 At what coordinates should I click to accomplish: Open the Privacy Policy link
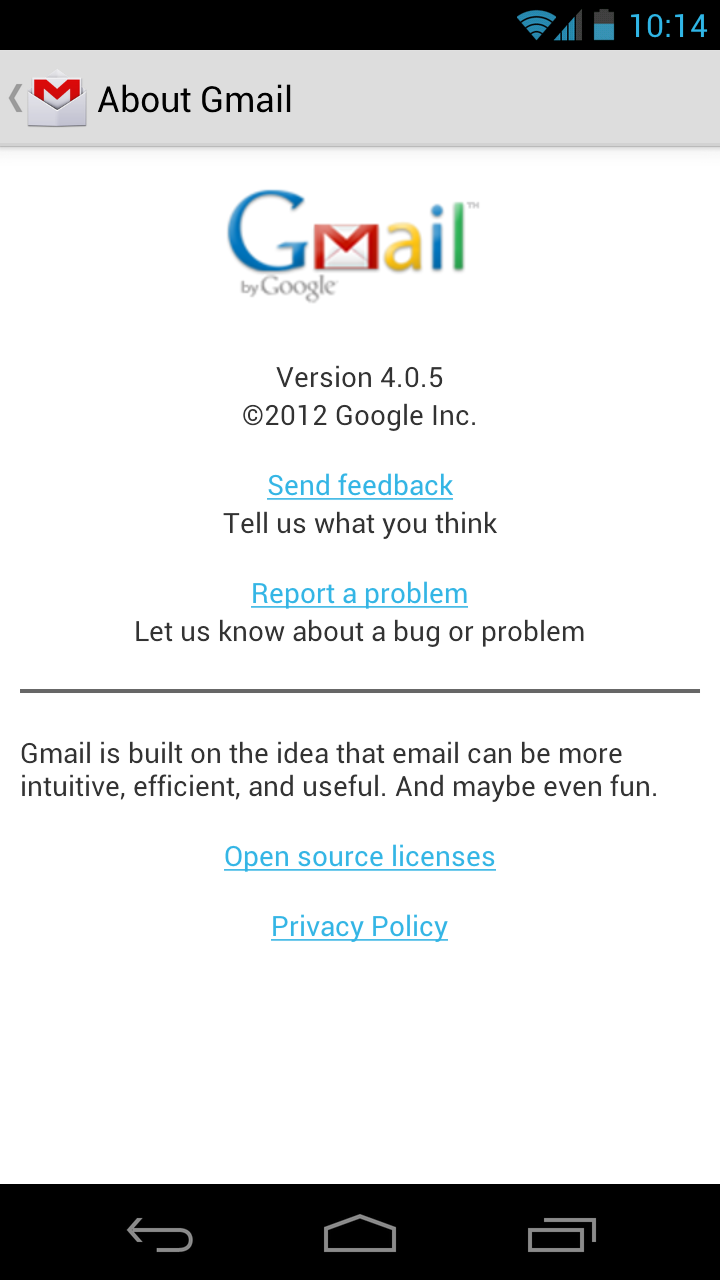[x=360, y=927]
